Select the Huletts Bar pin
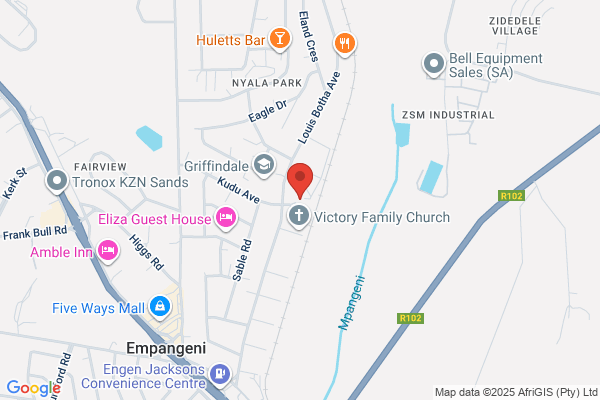 pos(280,39)
